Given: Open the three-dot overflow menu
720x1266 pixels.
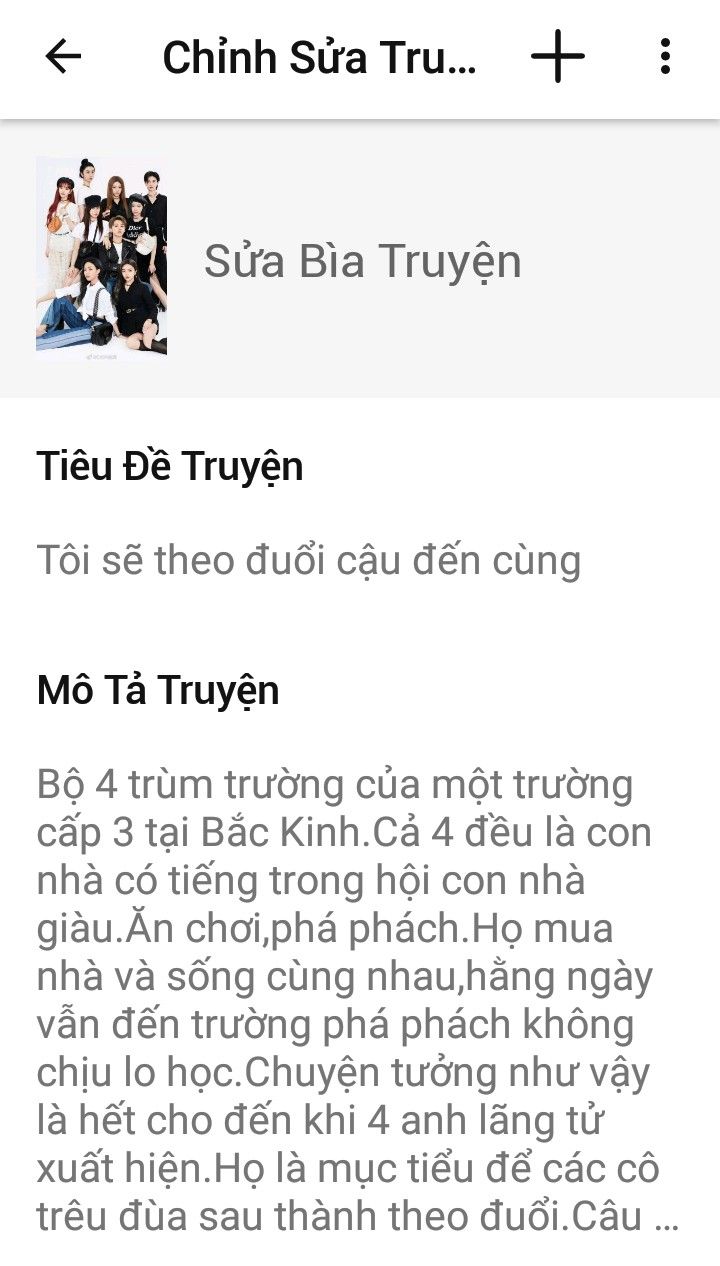Looking at the screenshot, I should (665, 57).
